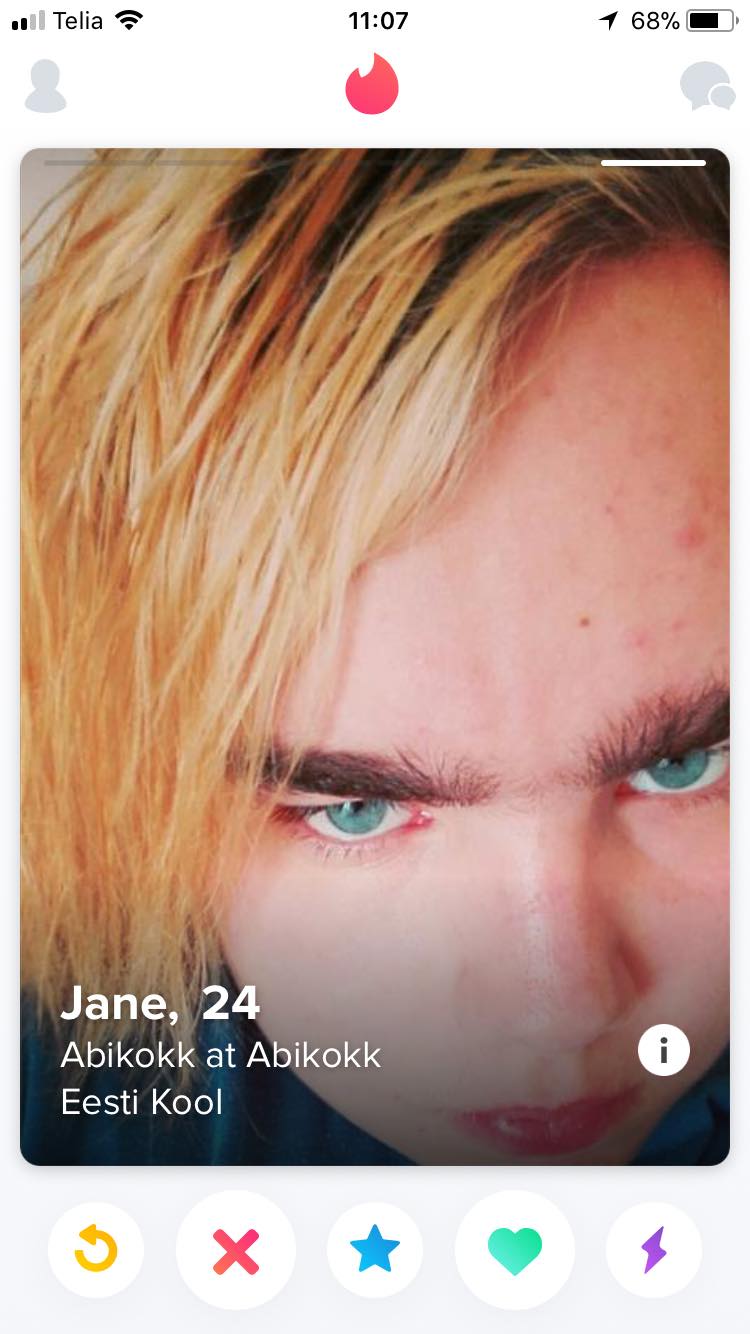Reject Jane with the X button

click(x=236, y=1250)
